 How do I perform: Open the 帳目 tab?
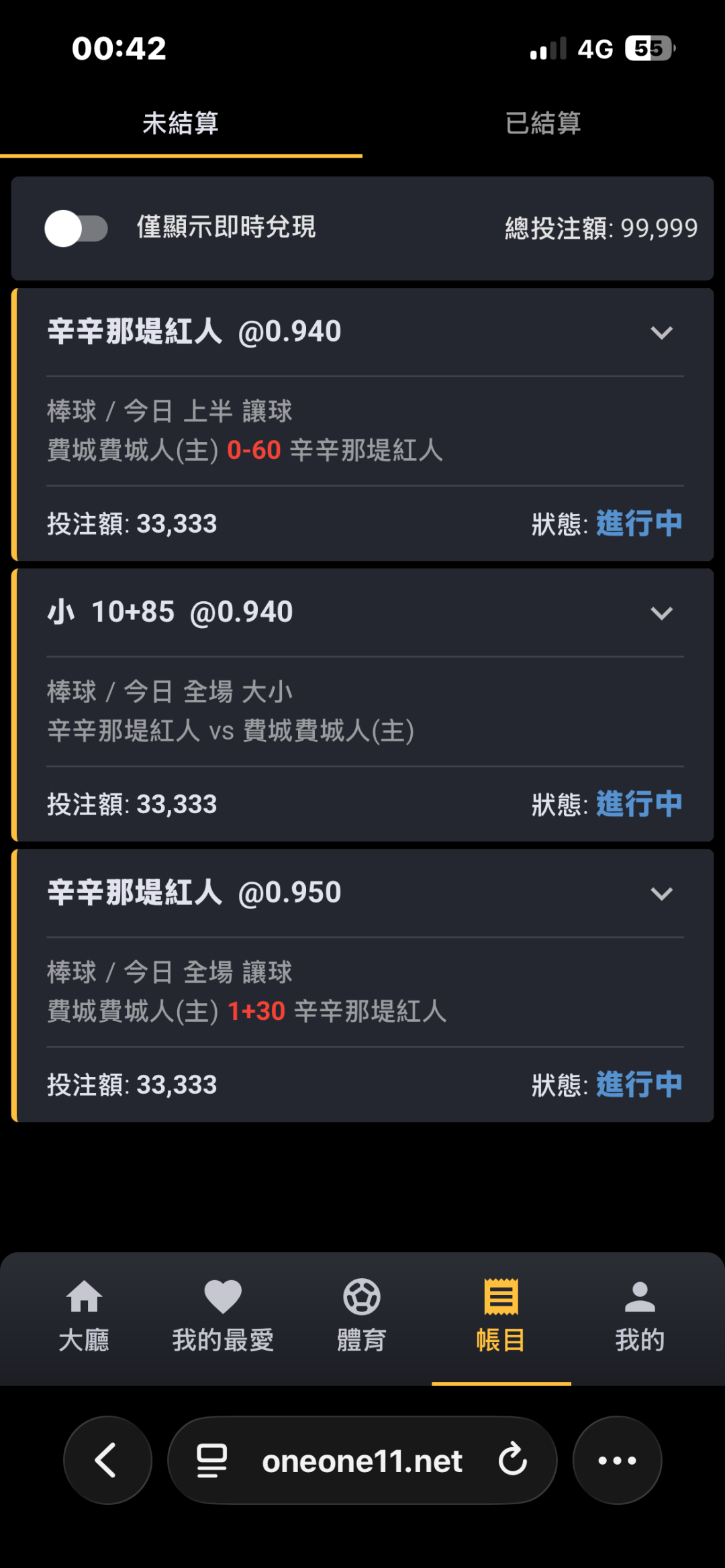pyautogui.click(x=501, y=1316)
